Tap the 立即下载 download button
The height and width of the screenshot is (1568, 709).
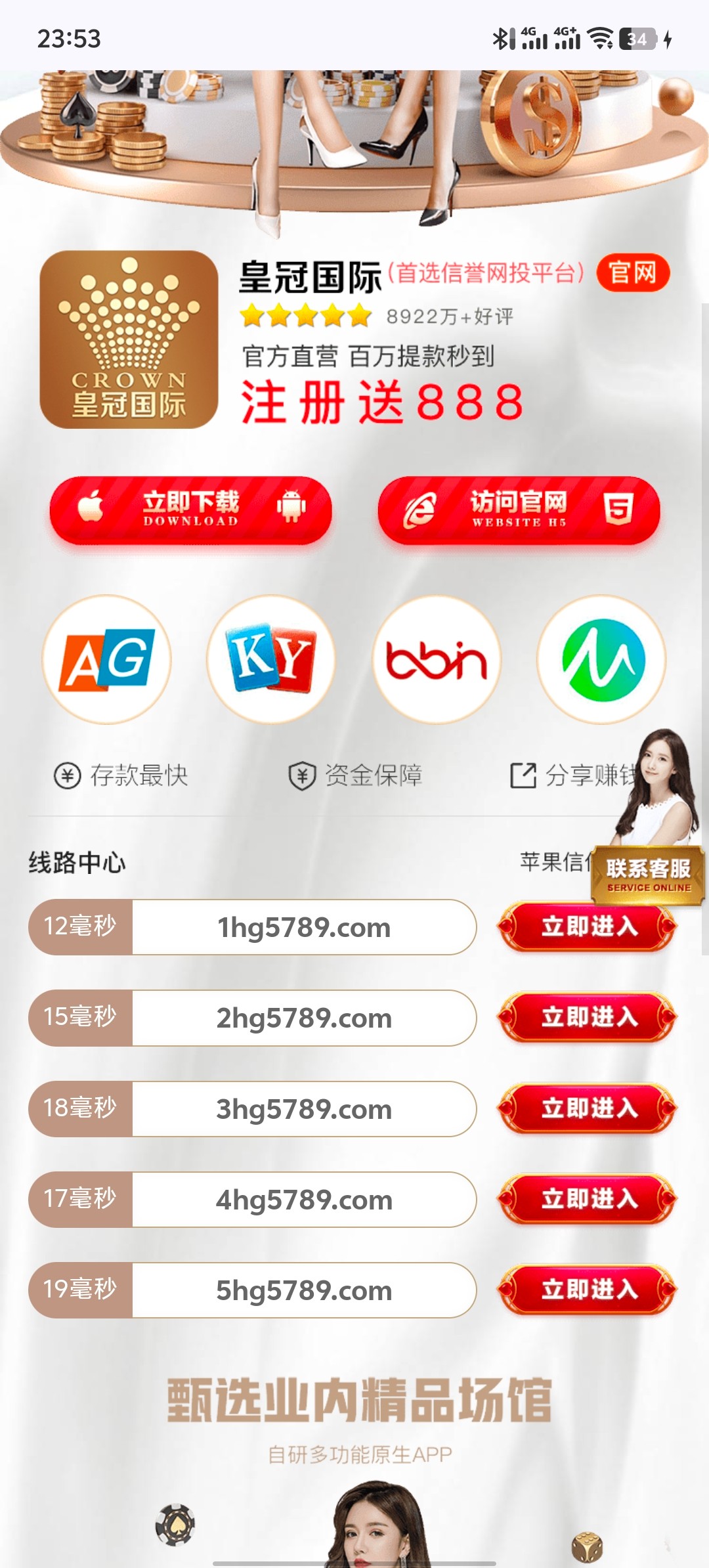190,510
